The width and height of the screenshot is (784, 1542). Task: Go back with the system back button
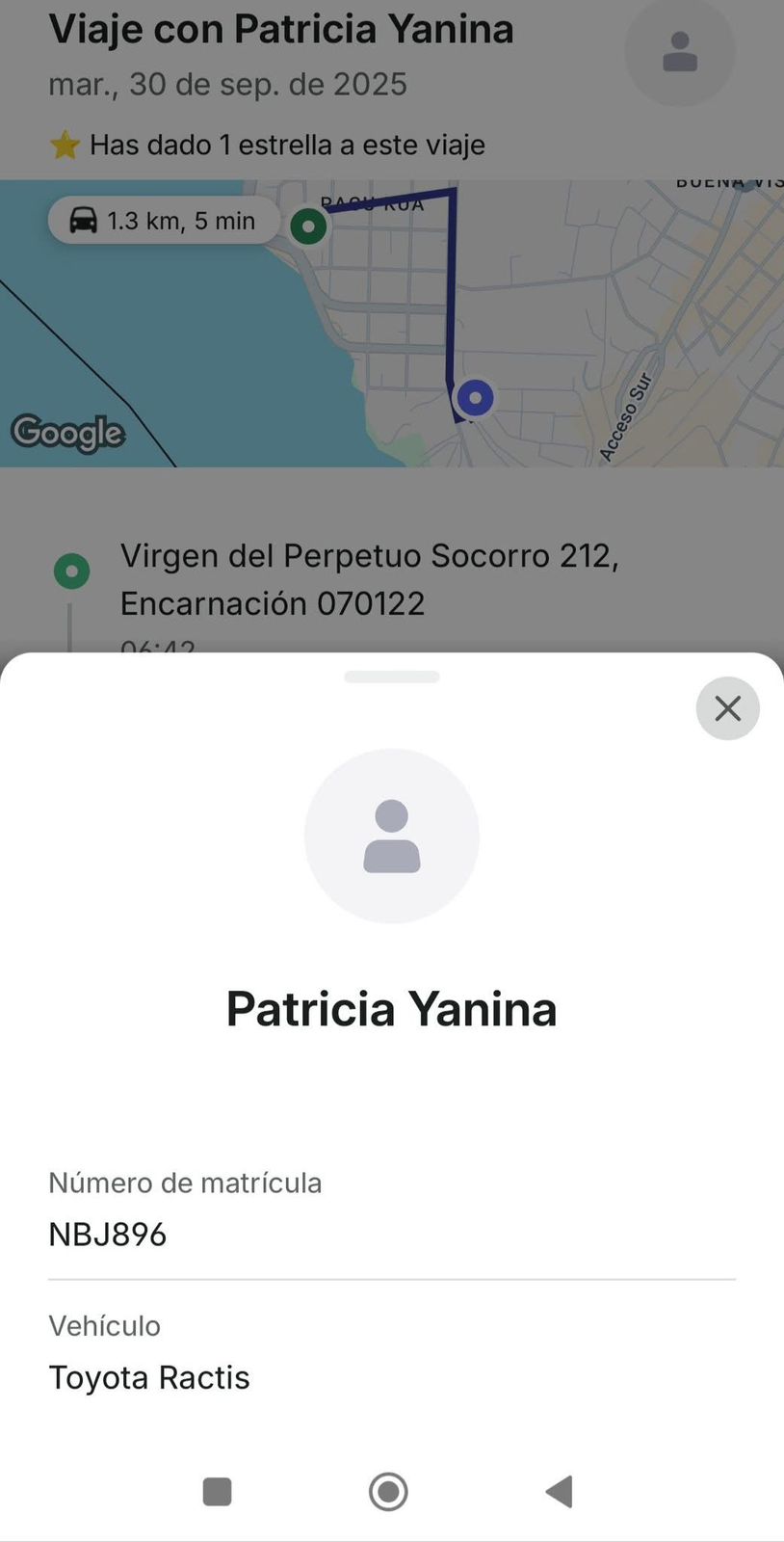[x=560, y=1491]
